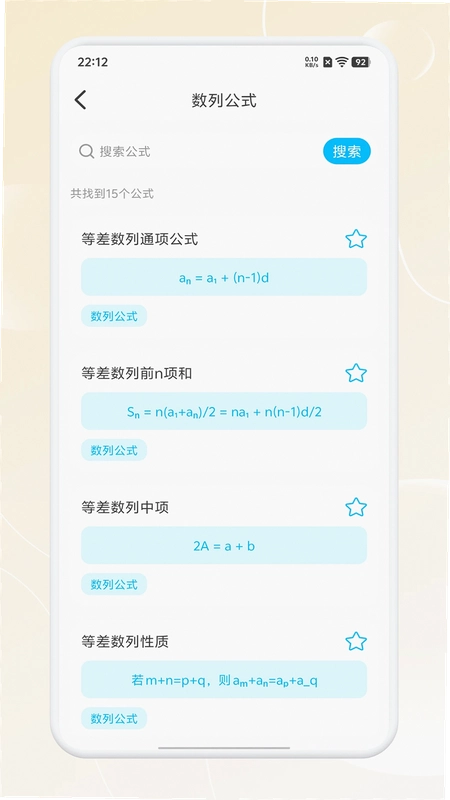
Task: Favorite the 等差数列通项公式 formula
Action: tap(356, 239)
